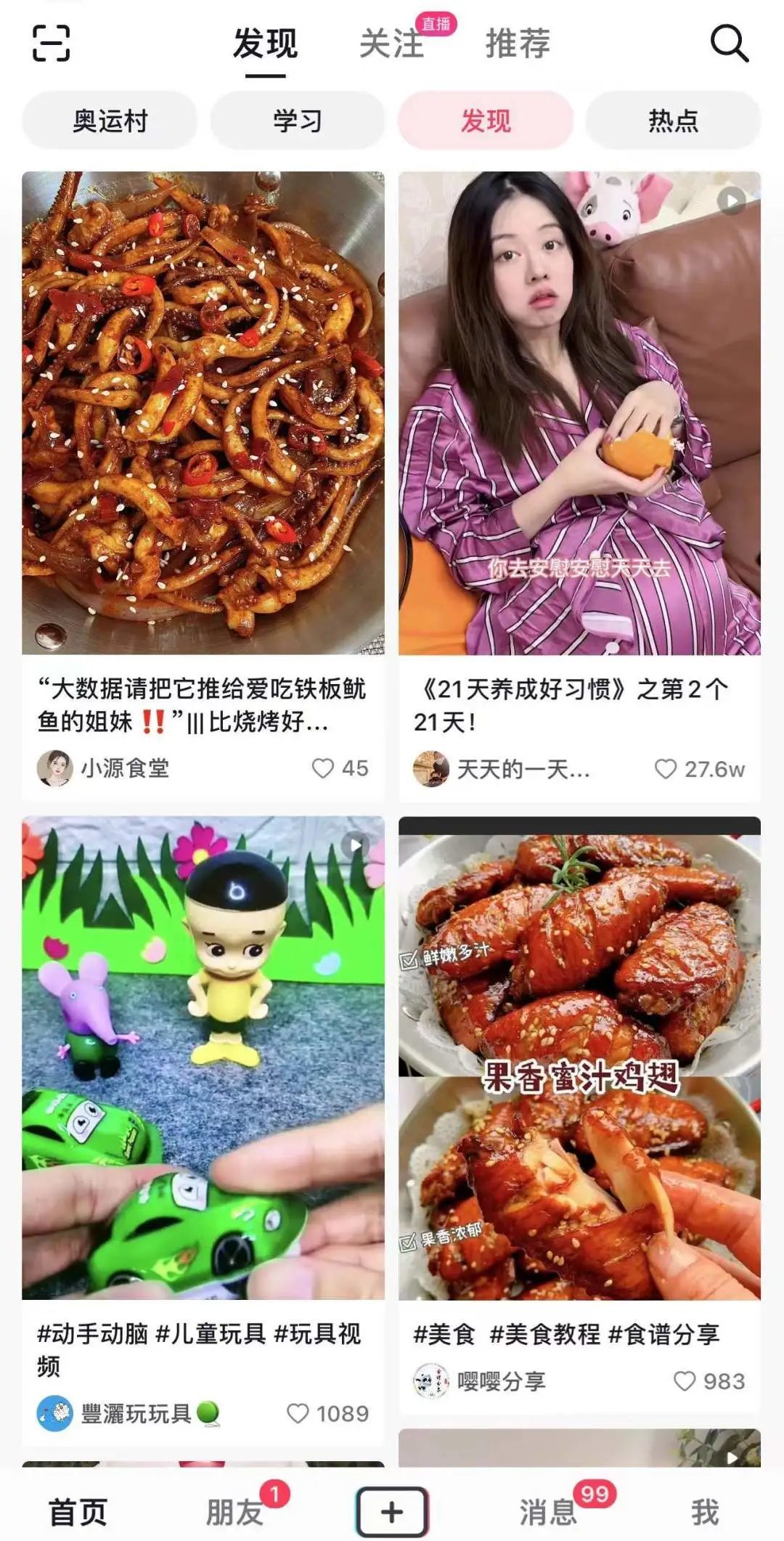Open the 消息 tab
This screenshot has width=784, height=1541.
[548, 1512]
